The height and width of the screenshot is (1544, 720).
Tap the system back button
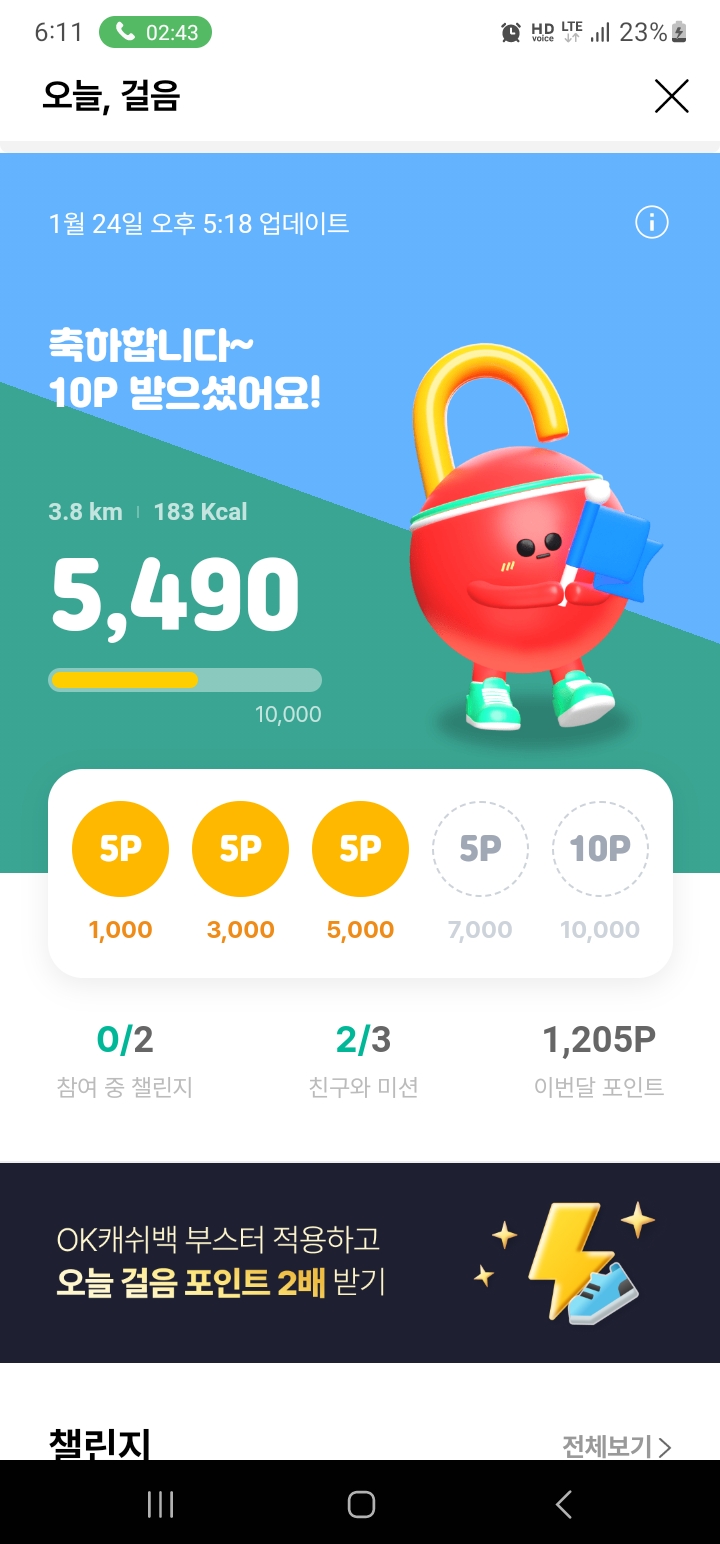coord(564,1504)
